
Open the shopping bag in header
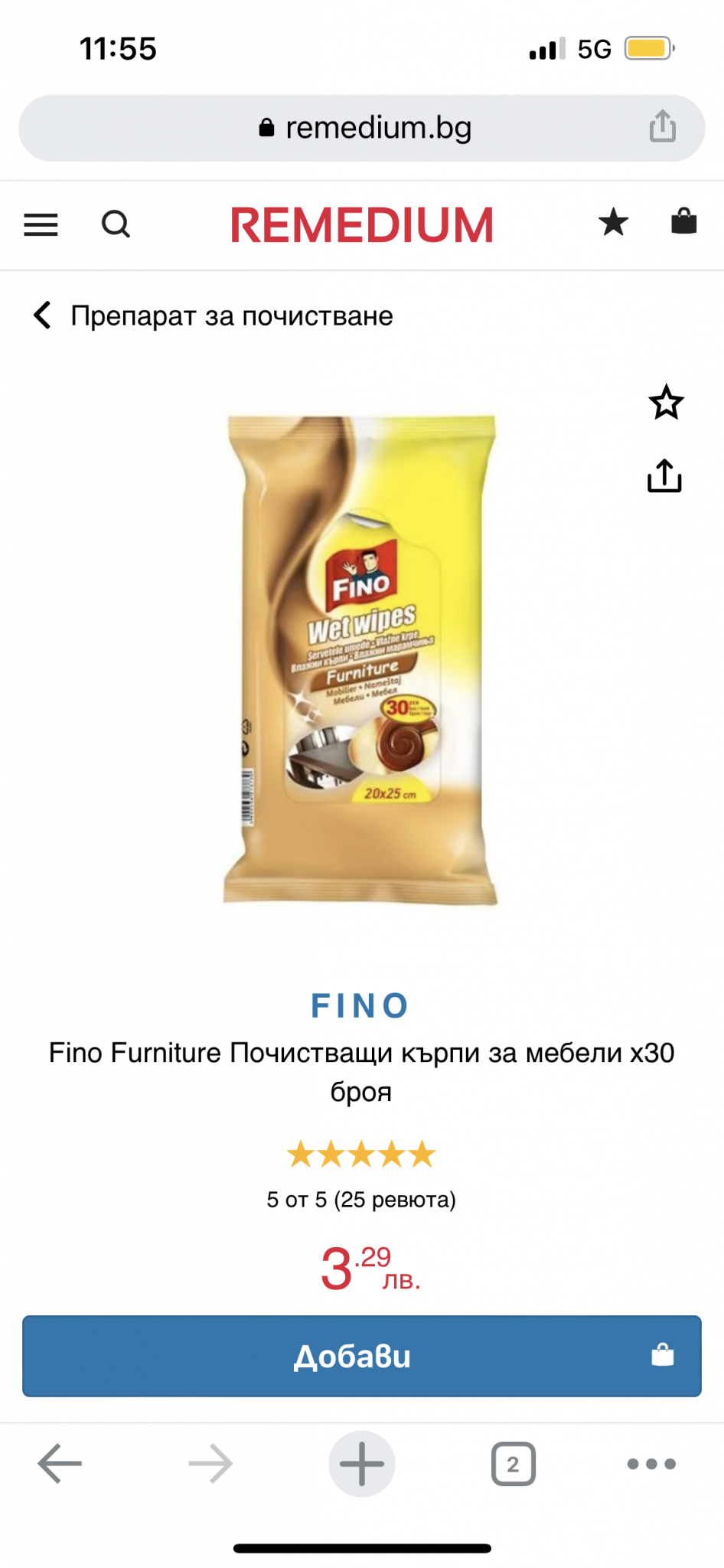tap(683, 221)
